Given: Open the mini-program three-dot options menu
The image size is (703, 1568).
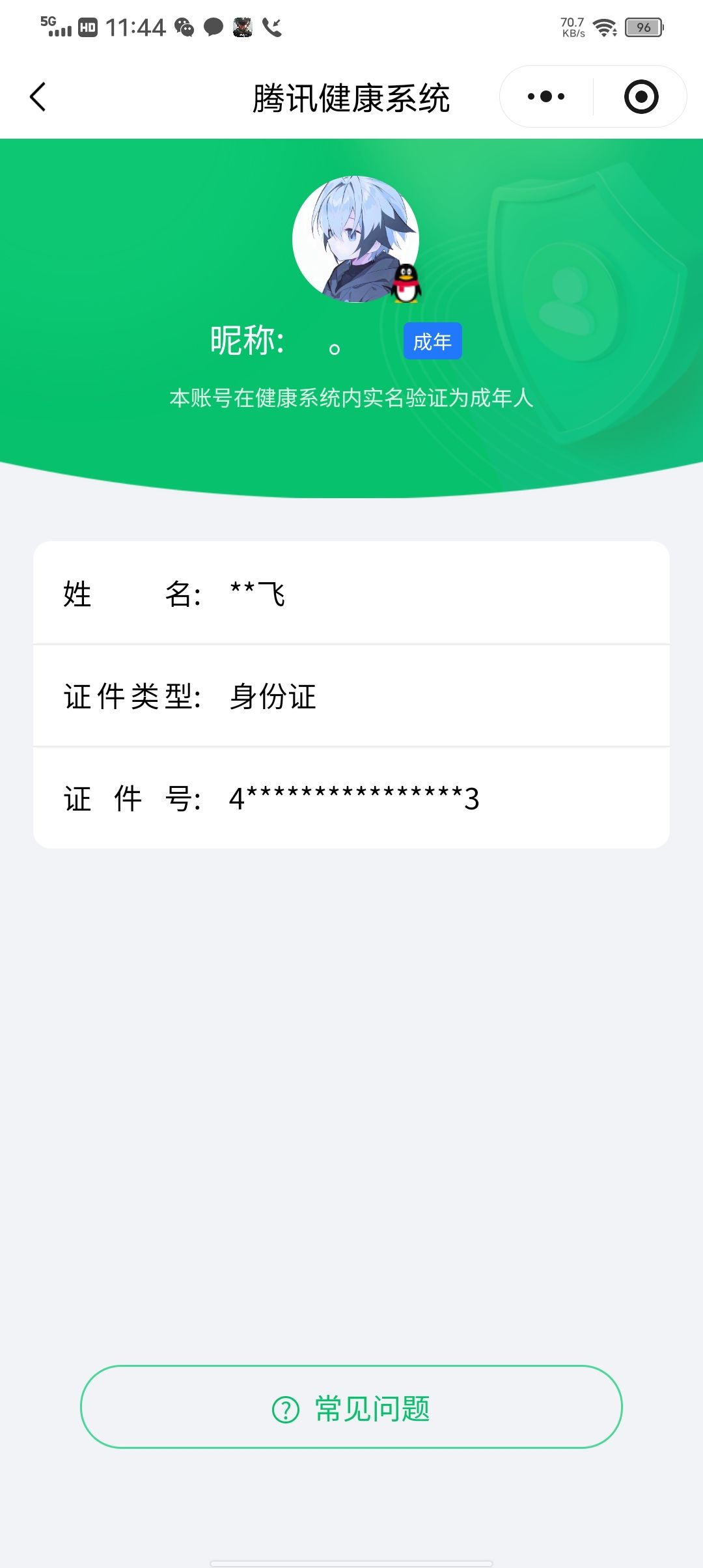Looking at the screenshot, I should [545, 96].
